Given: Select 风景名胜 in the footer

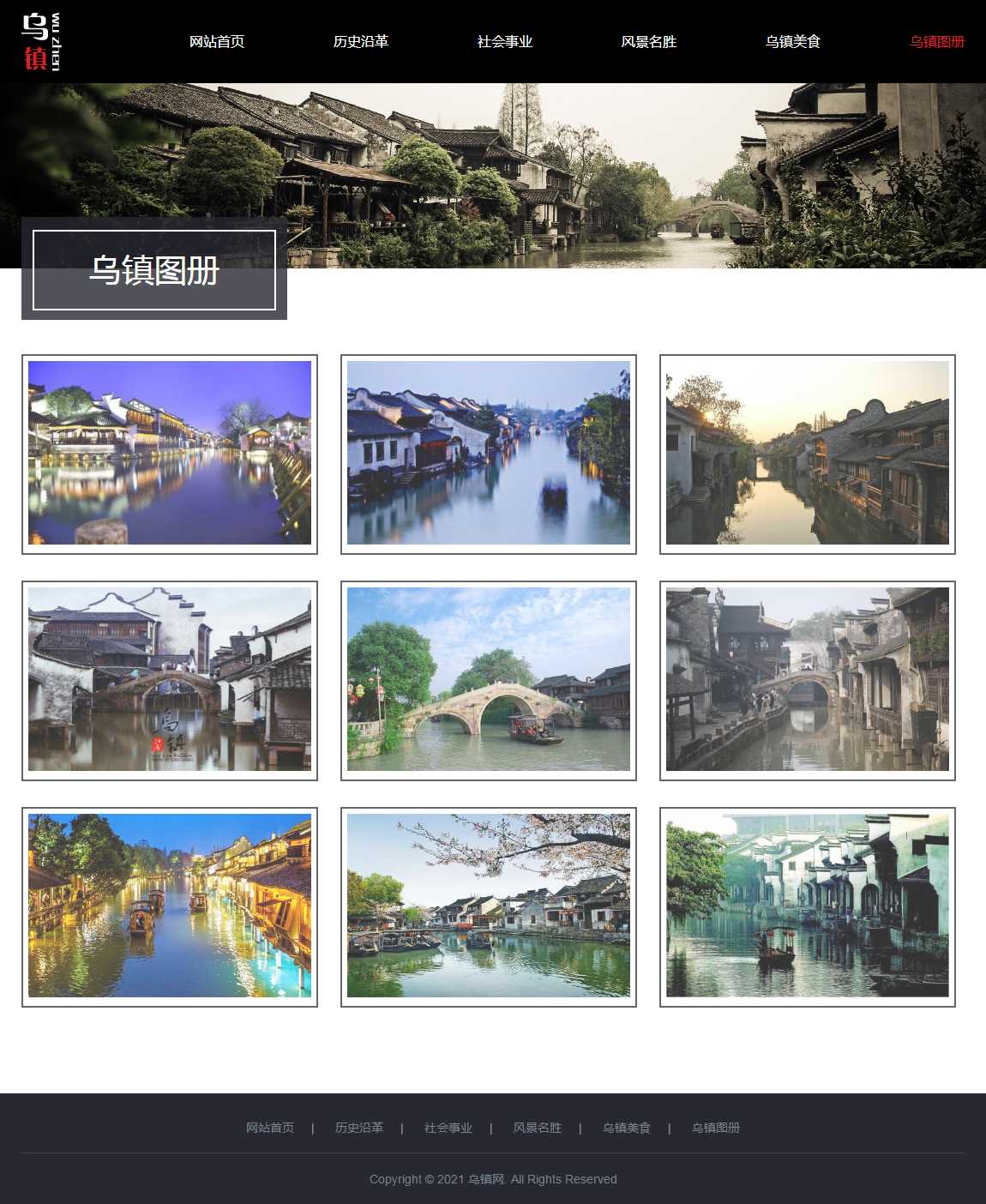Looking at the screenshot, I should tap(538, 1128).
